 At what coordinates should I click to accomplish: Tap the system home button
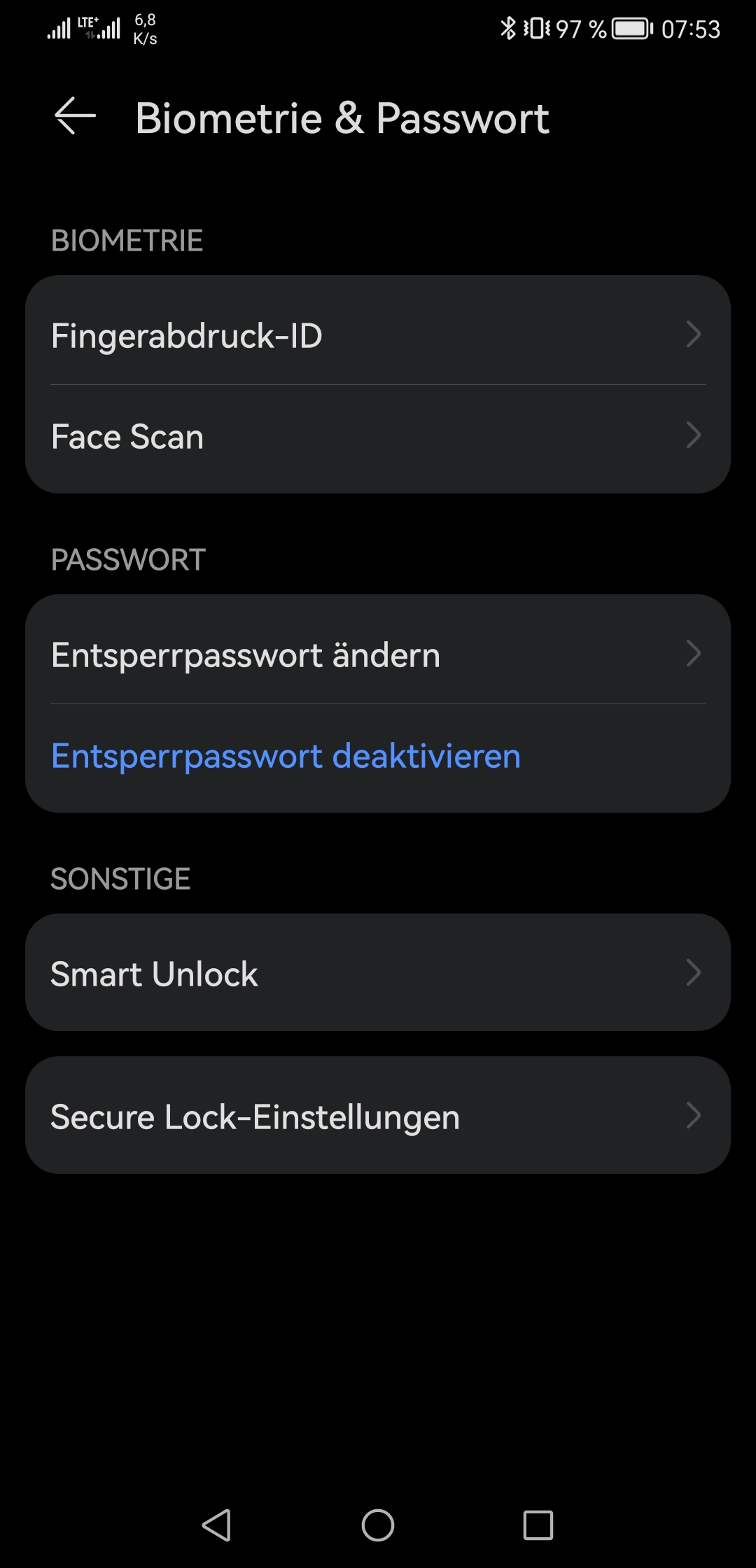[378, 1525]
